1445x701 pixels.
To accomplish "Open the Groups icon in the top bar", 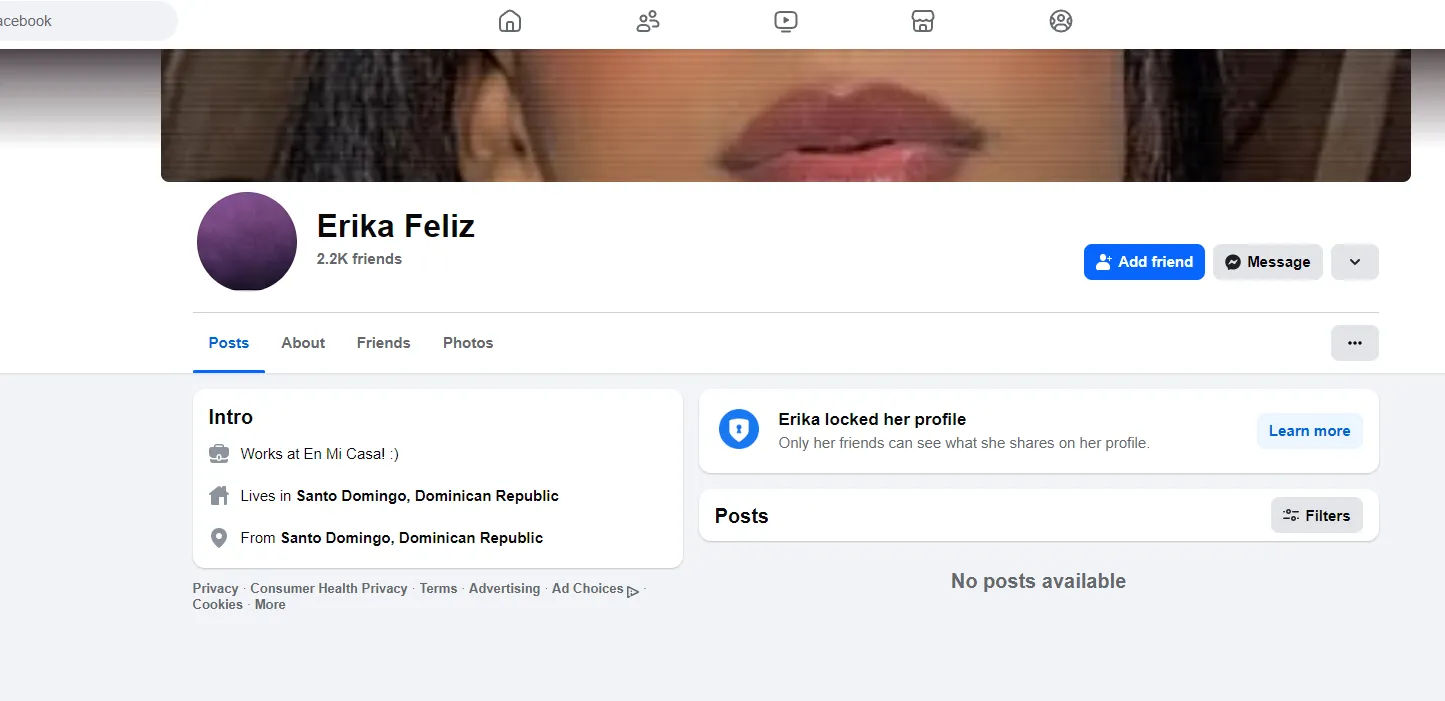I will [x=1061, y=21].
